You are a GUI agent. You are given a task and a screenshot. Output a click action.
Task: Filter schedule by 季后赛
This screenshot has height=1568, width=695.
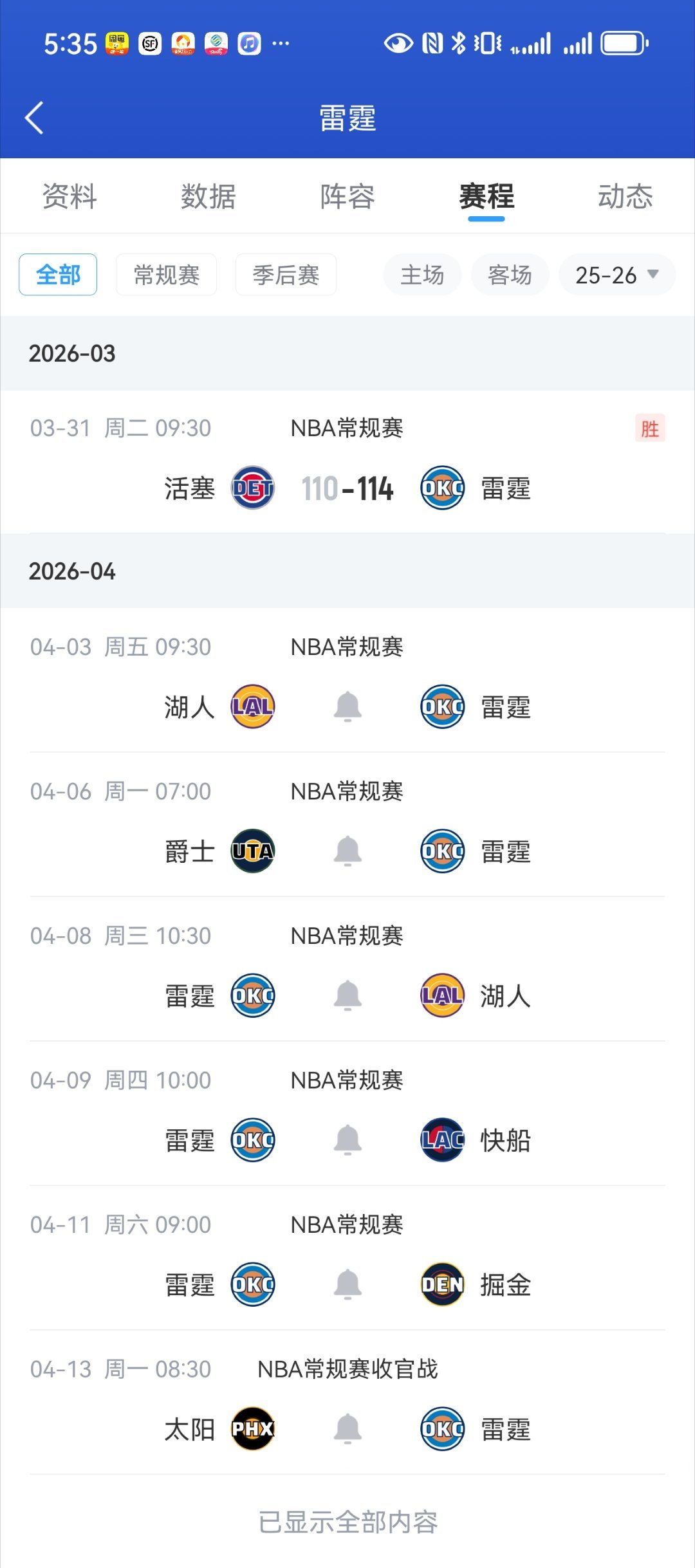[x=286, y=275]
